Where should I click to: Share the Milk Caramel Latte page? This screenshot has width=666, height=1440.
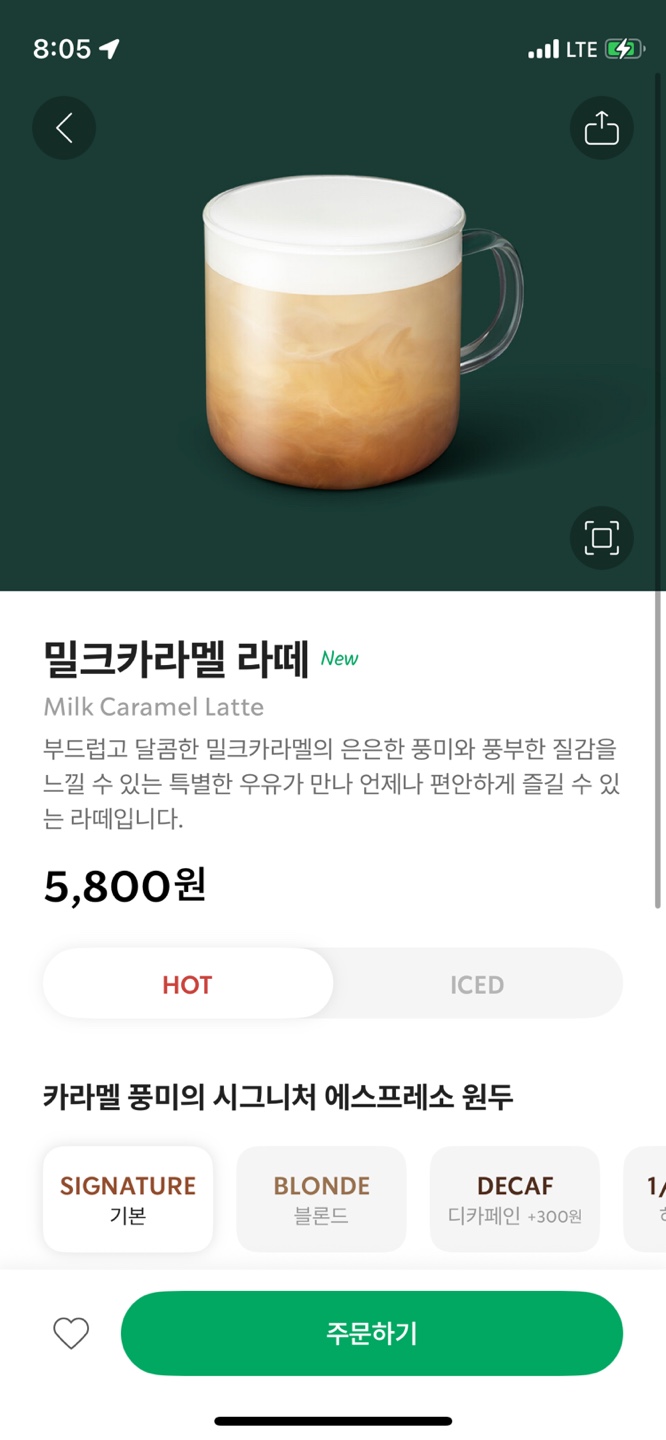click(x=601, y=128)
